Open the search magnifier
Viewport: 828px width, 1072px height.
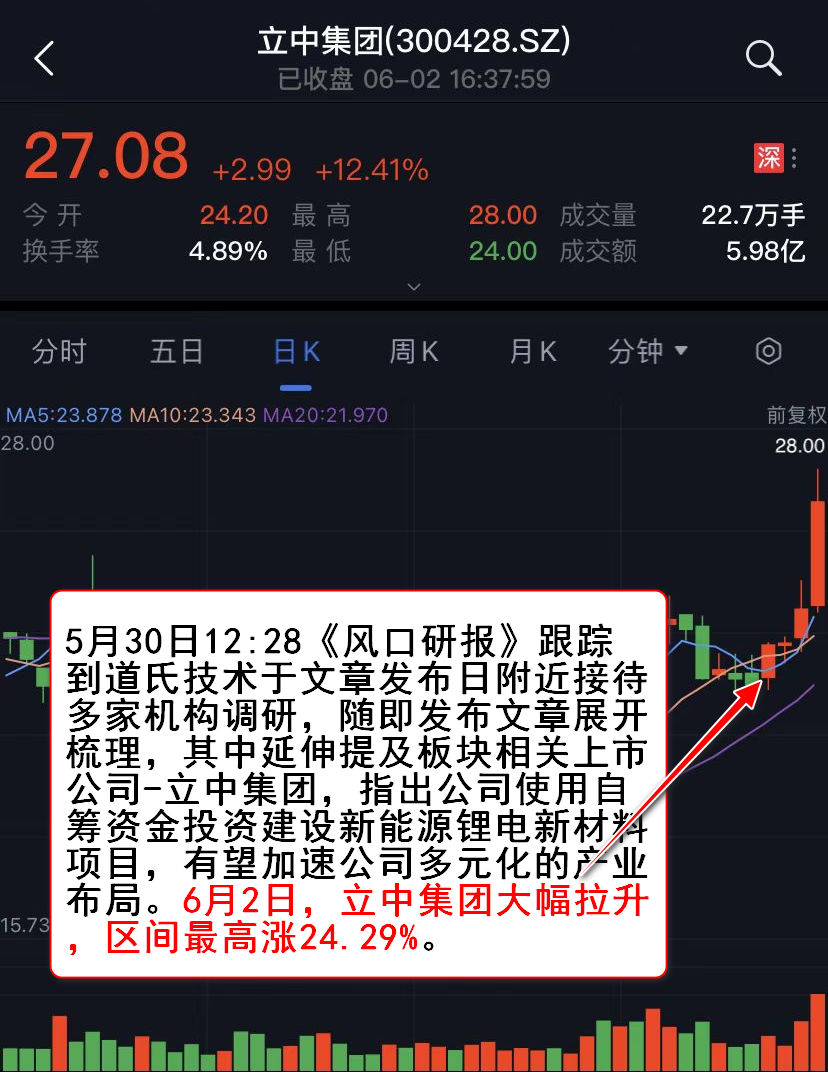(x=763, y=59)
